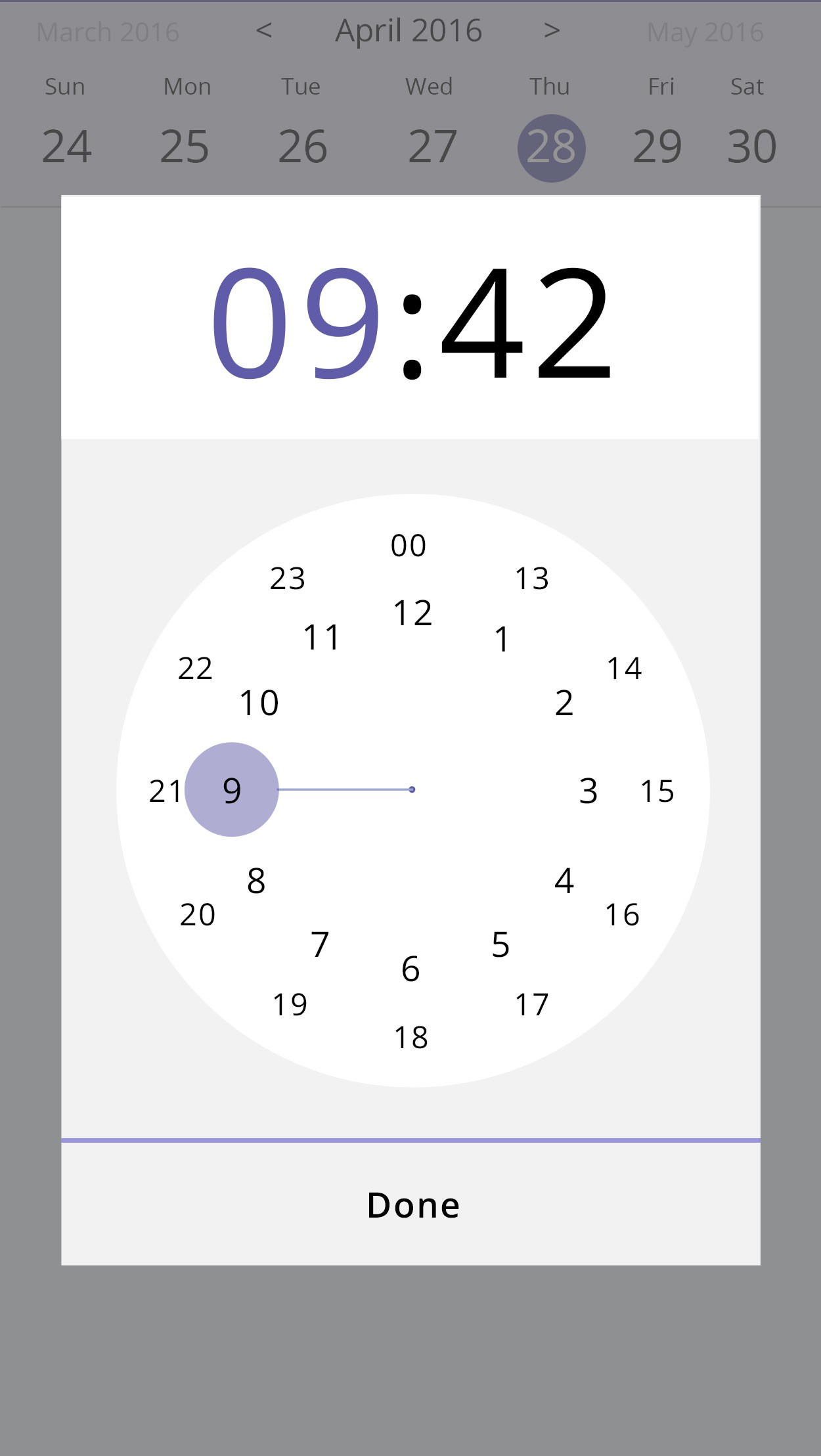Viewport: 821px width, 1456px height.
Task: Tap the 09 hour display
Action: pos(296,322)
